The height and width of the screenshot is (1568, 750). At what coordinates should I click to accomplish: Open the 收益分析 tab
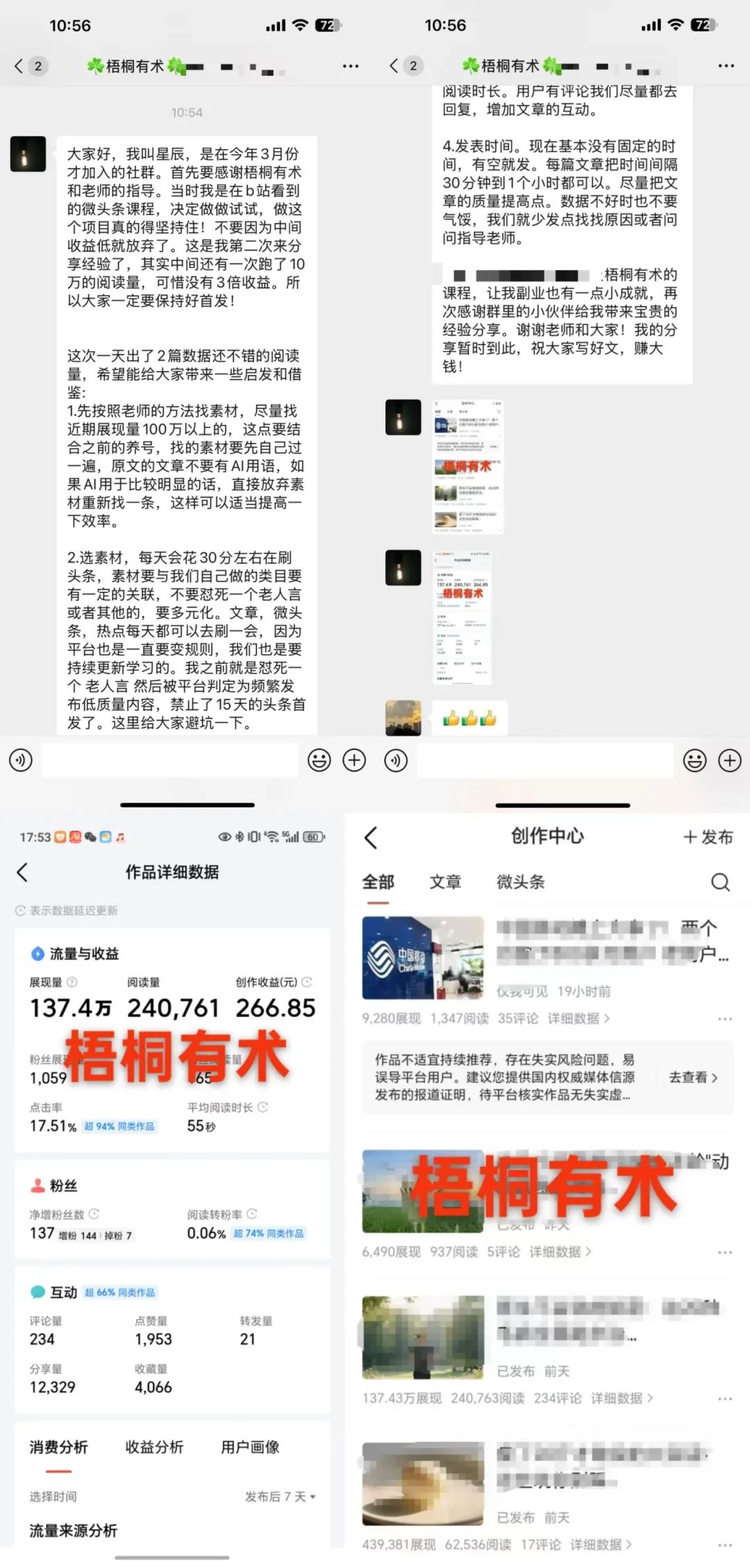tap(153, 1447)
